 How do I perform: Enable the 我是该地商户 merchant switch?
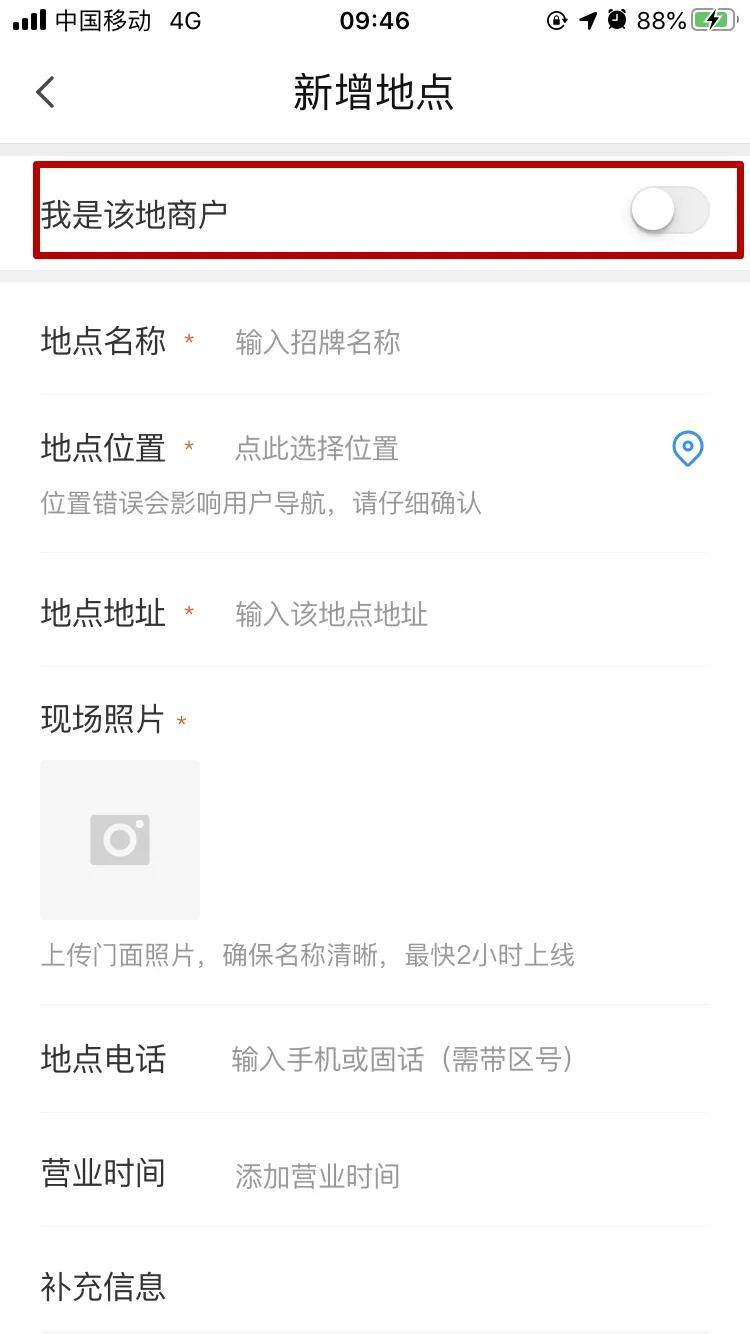pos(668,211)
